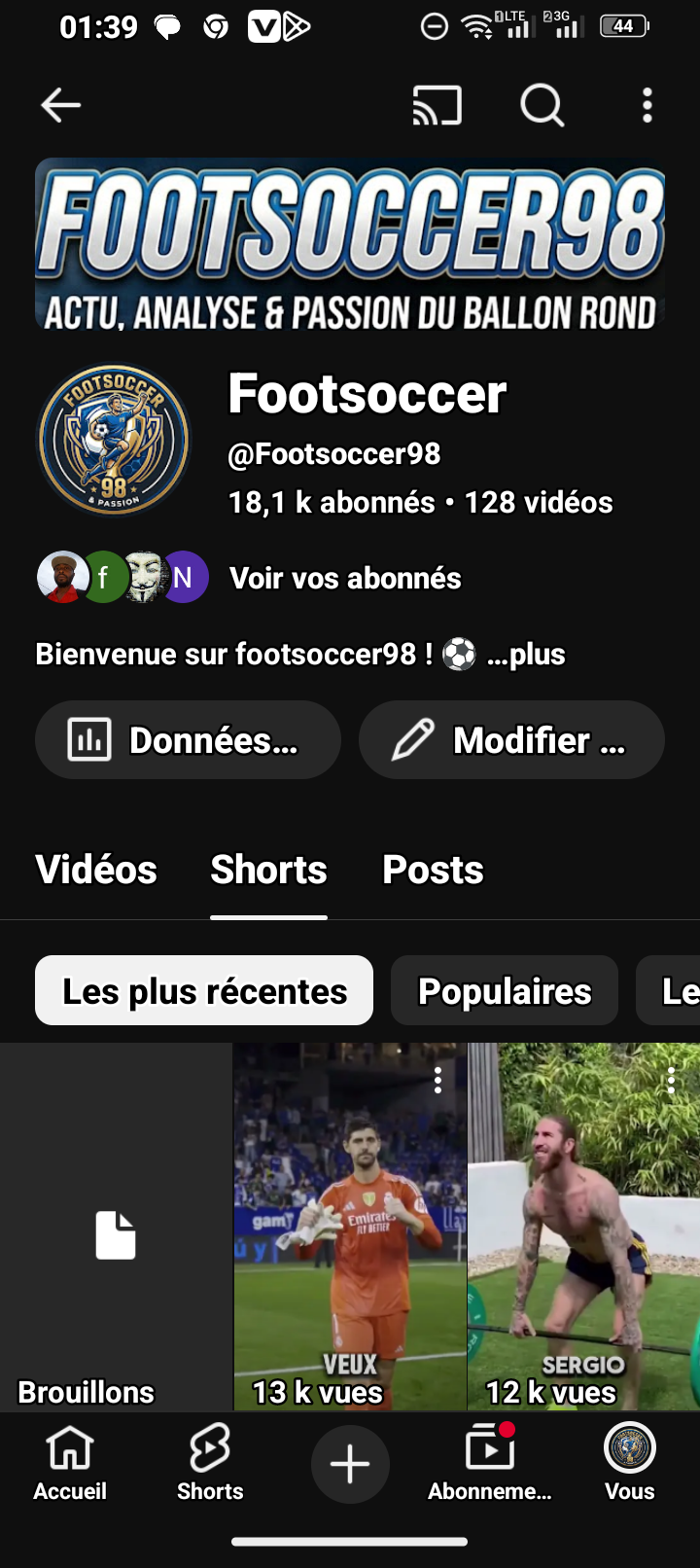Open Voir vos abonnés
Viewport: 700px width, 1568px height.
coord(345,579)
